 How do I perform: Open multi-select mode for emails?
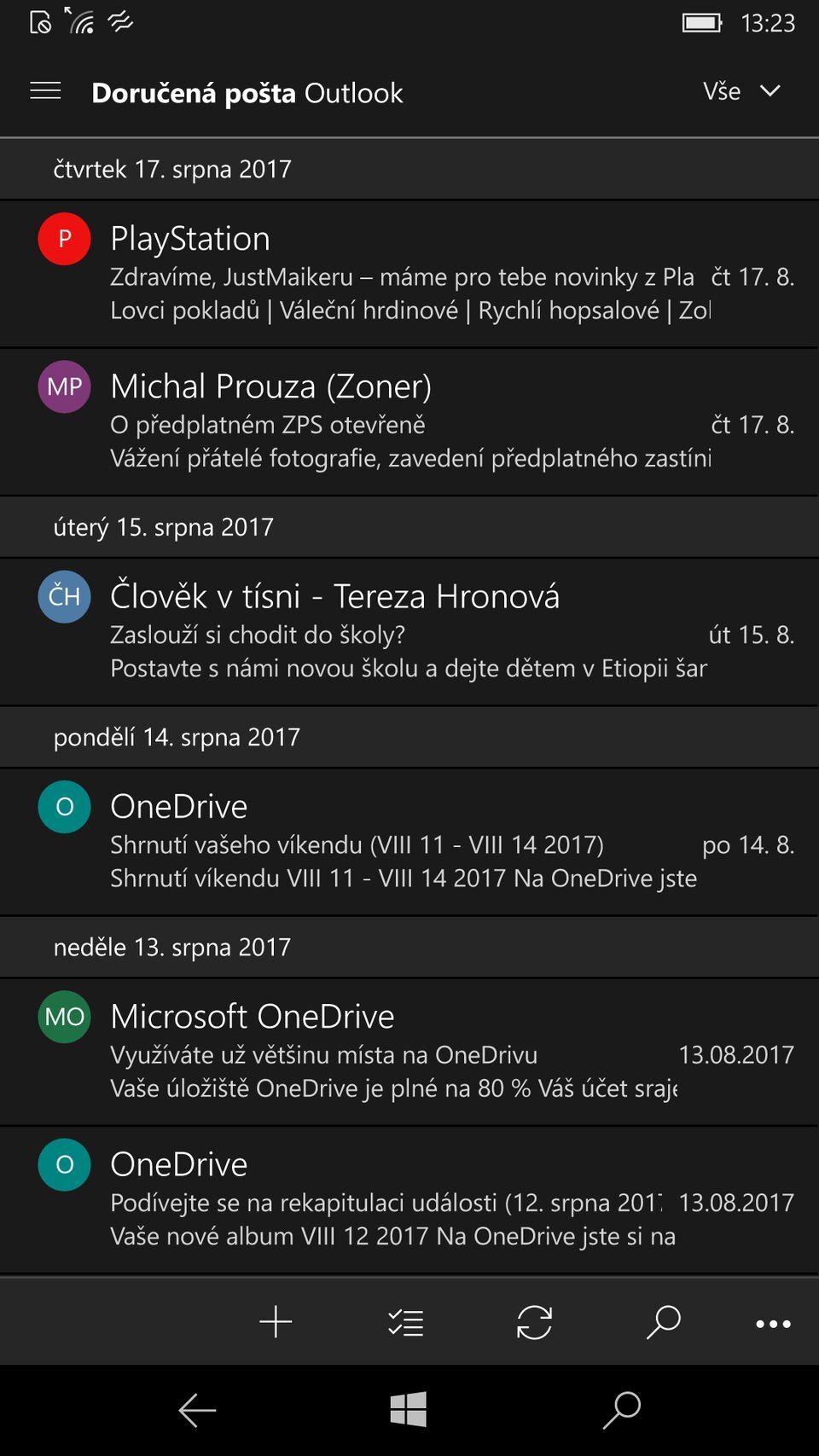(x=405, y=1323)
